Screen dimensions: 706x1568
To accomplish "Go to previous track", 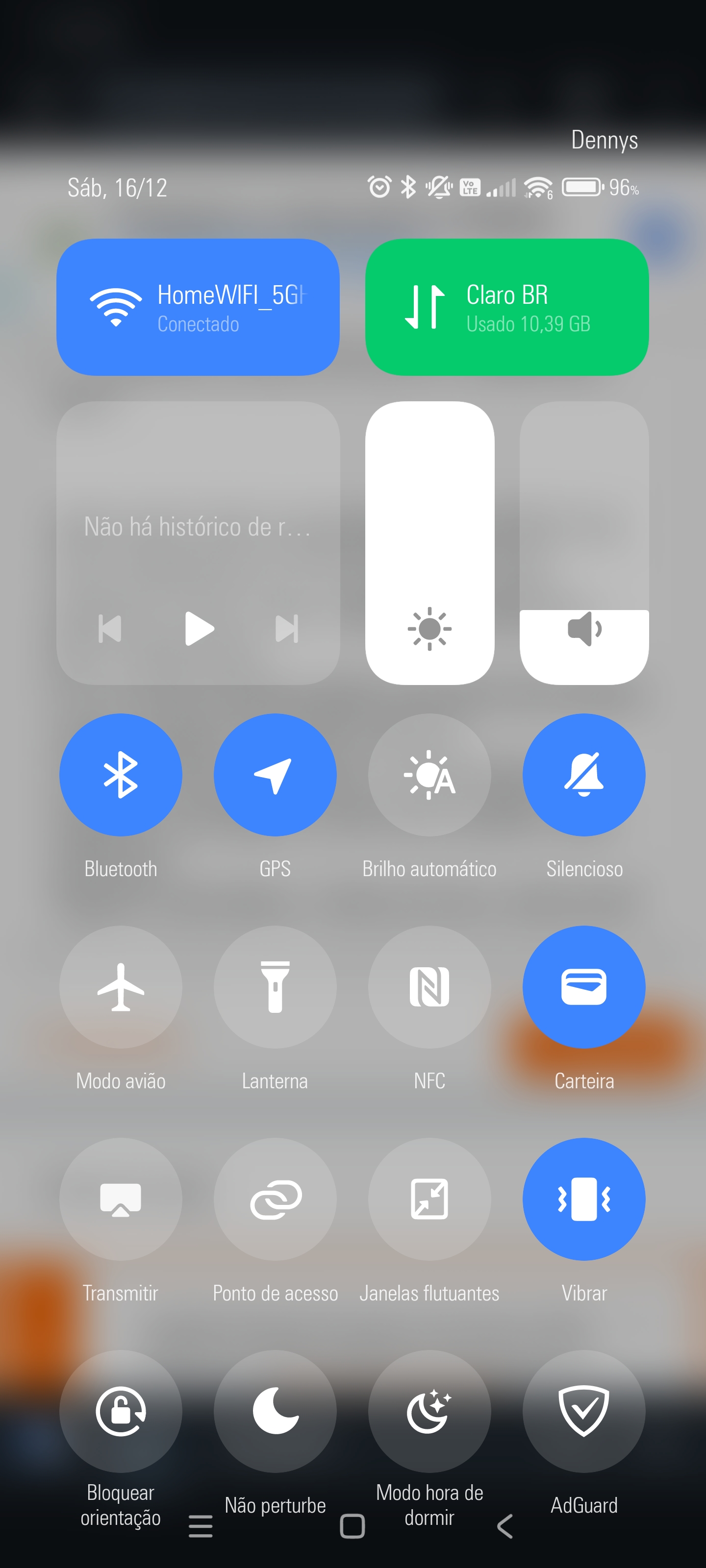I will pos(110,628).
